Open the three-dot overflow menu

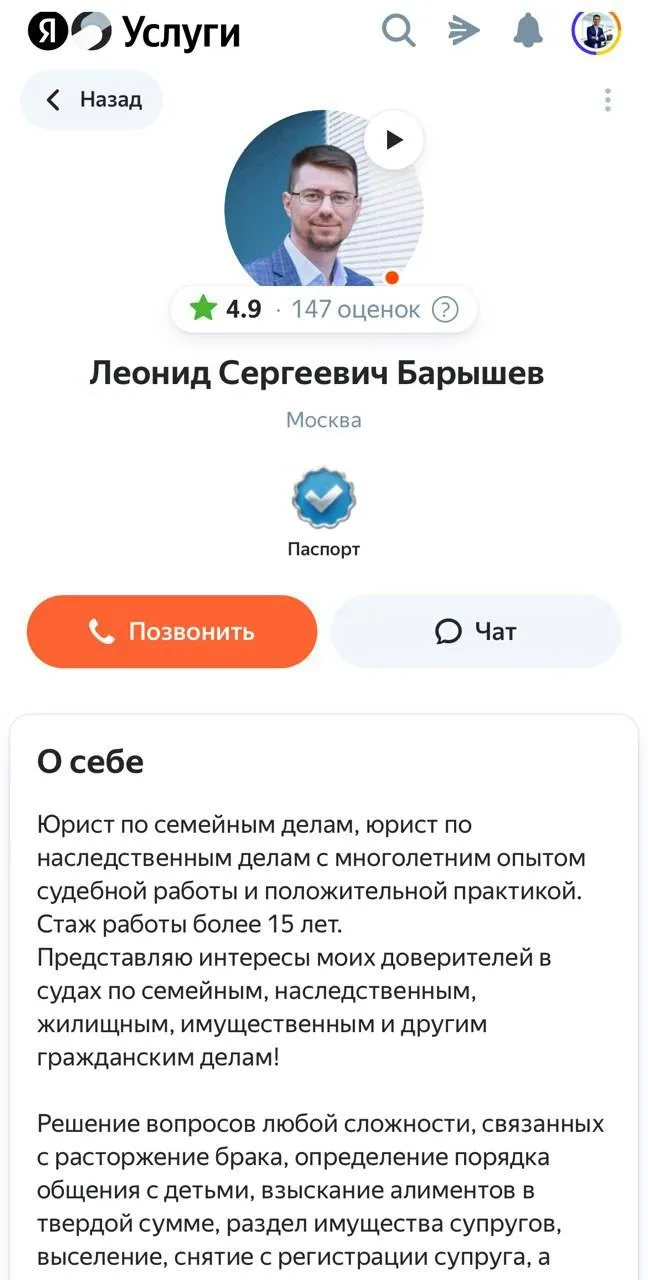608,100
